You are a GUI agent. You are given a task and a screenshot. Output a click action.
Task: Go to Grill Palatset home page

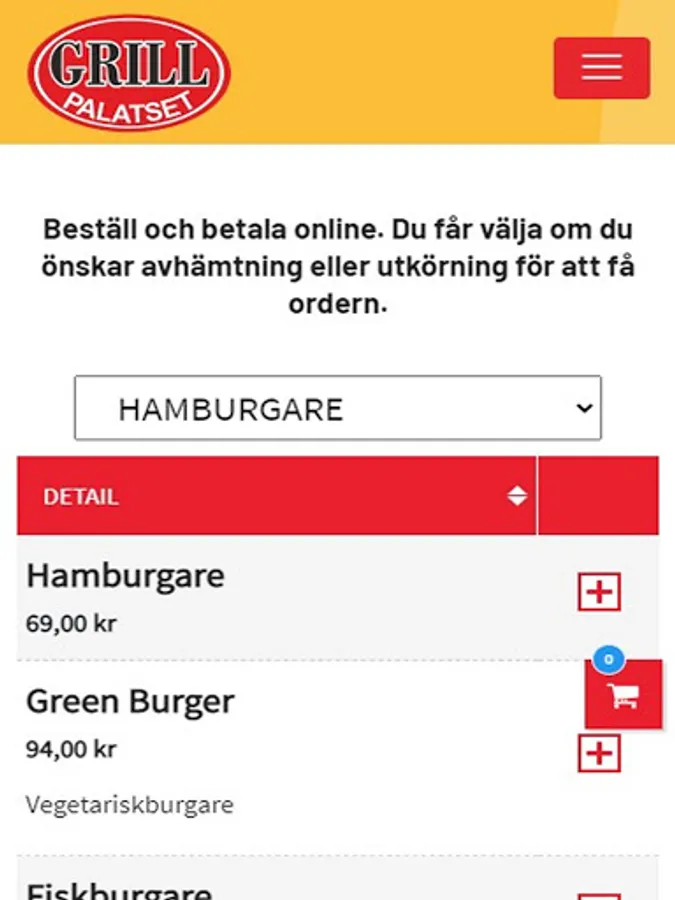(x=130, y=72)
